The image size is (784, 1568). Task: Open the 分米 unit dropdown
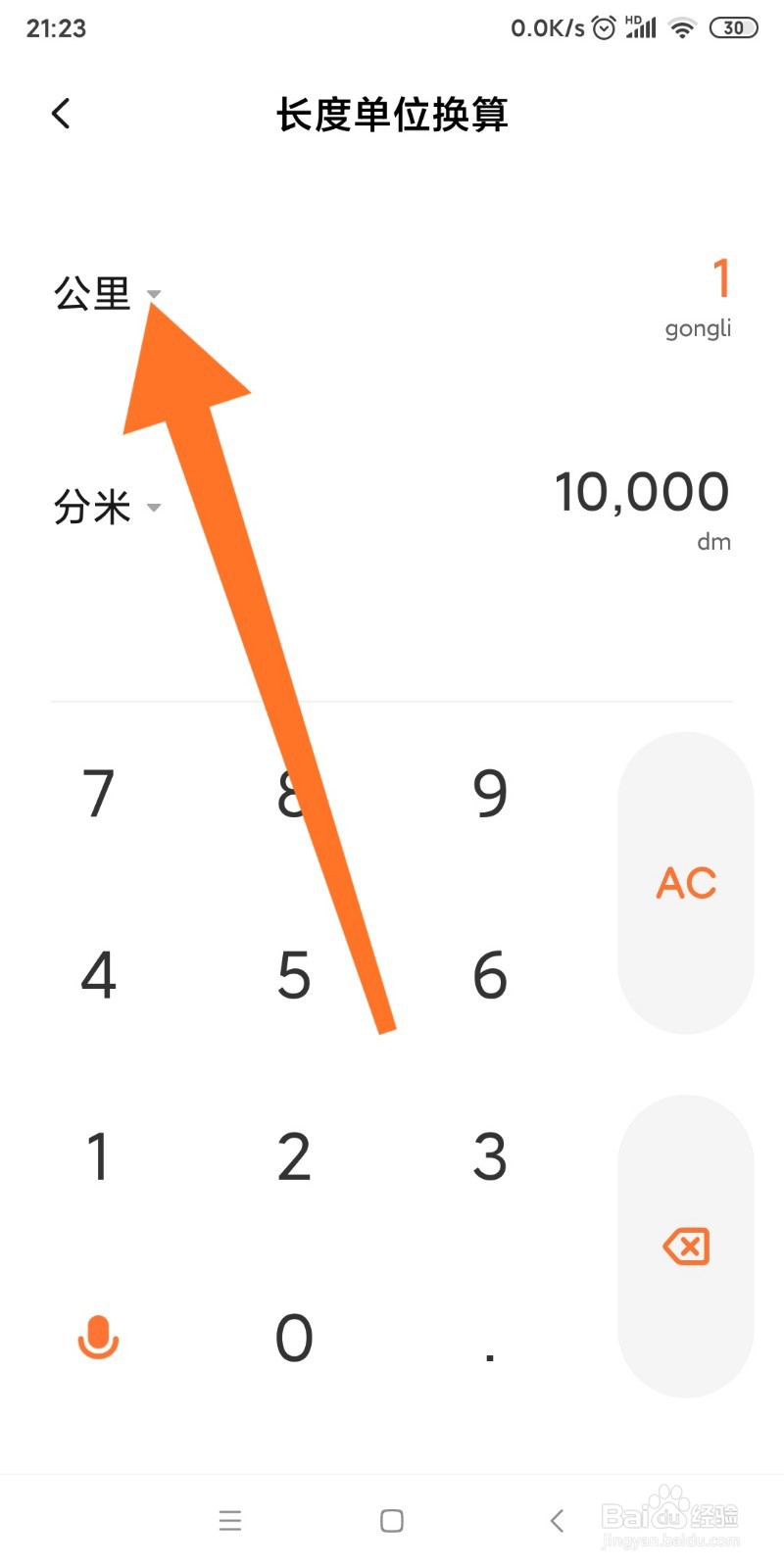[x=154, y=509]
